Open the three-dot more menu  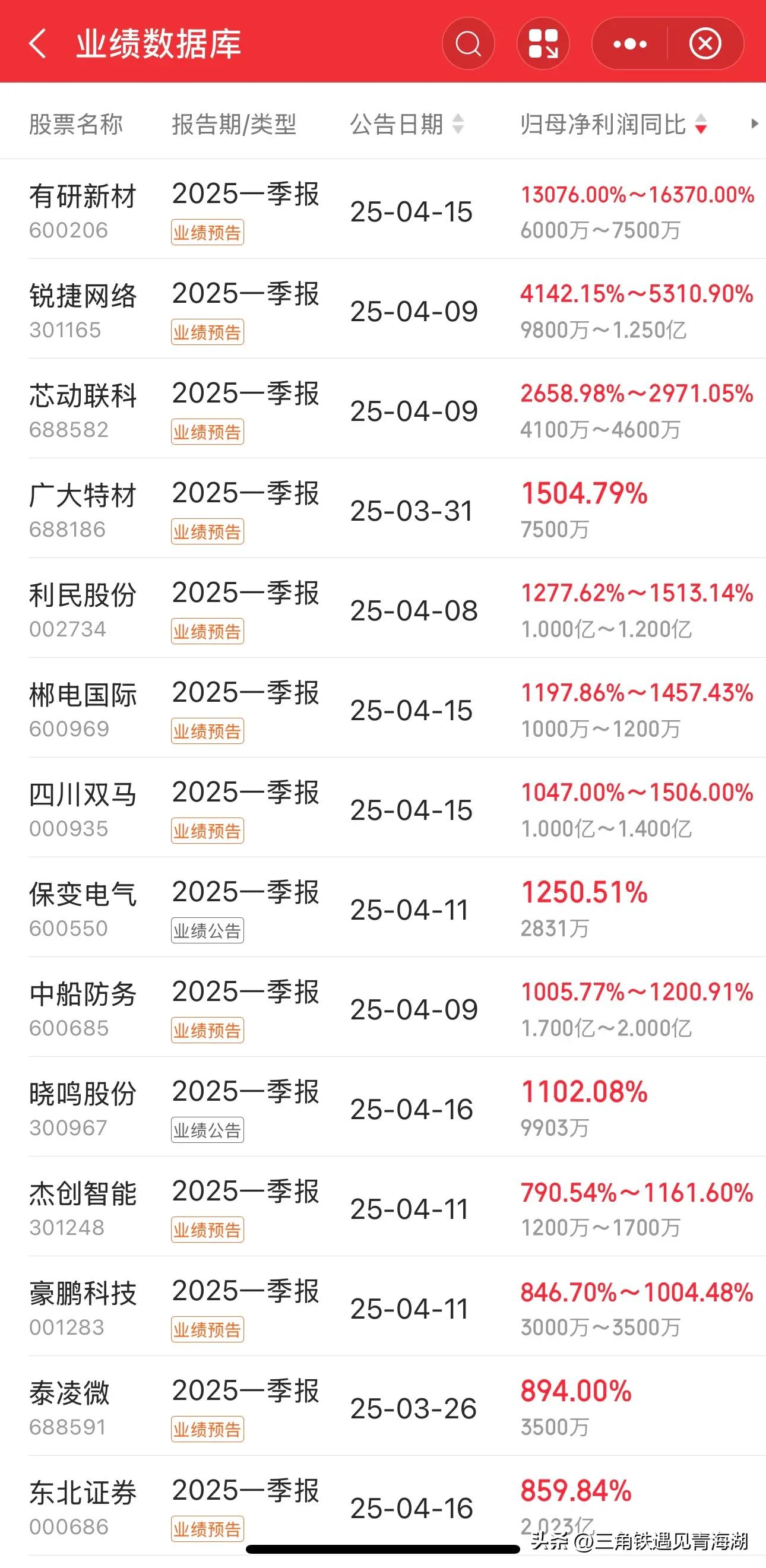click(x=630, y=44)
